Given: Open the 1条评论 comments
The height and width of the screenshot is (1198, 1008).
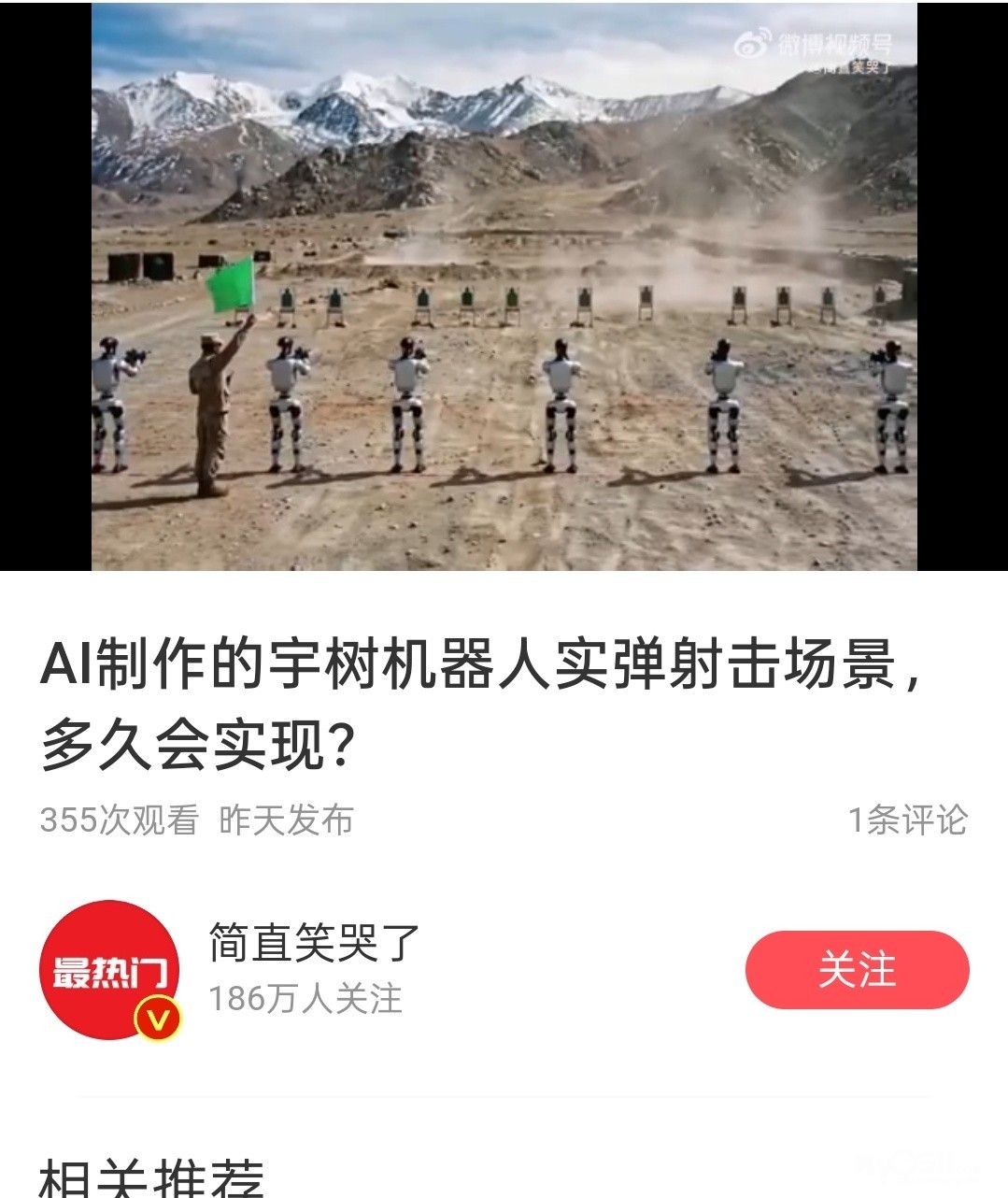Looking at the screenshot, I should (x=907, y=820).
